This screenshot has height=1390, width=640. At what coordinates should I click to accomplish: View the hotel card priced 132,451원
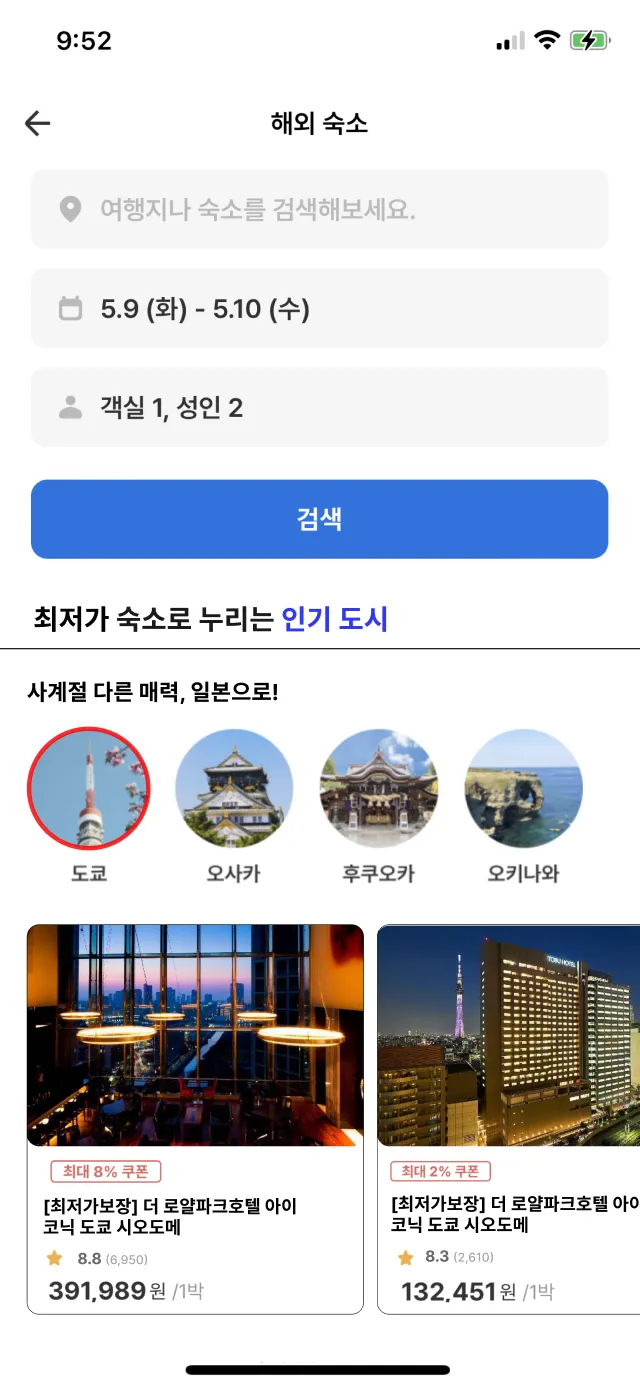point(508,1118)
